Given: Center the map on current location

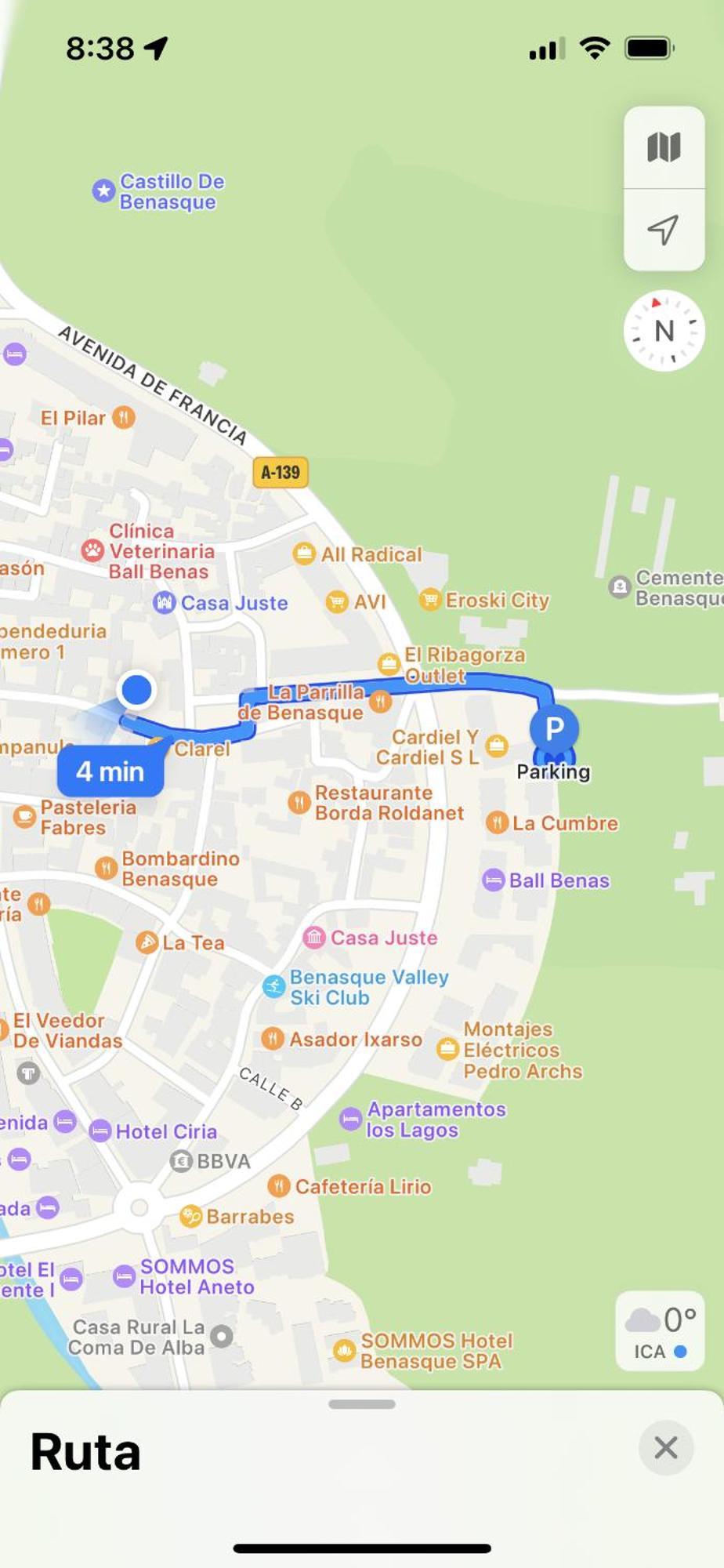Looking at the screenshot, I should [x=664, y=230].
